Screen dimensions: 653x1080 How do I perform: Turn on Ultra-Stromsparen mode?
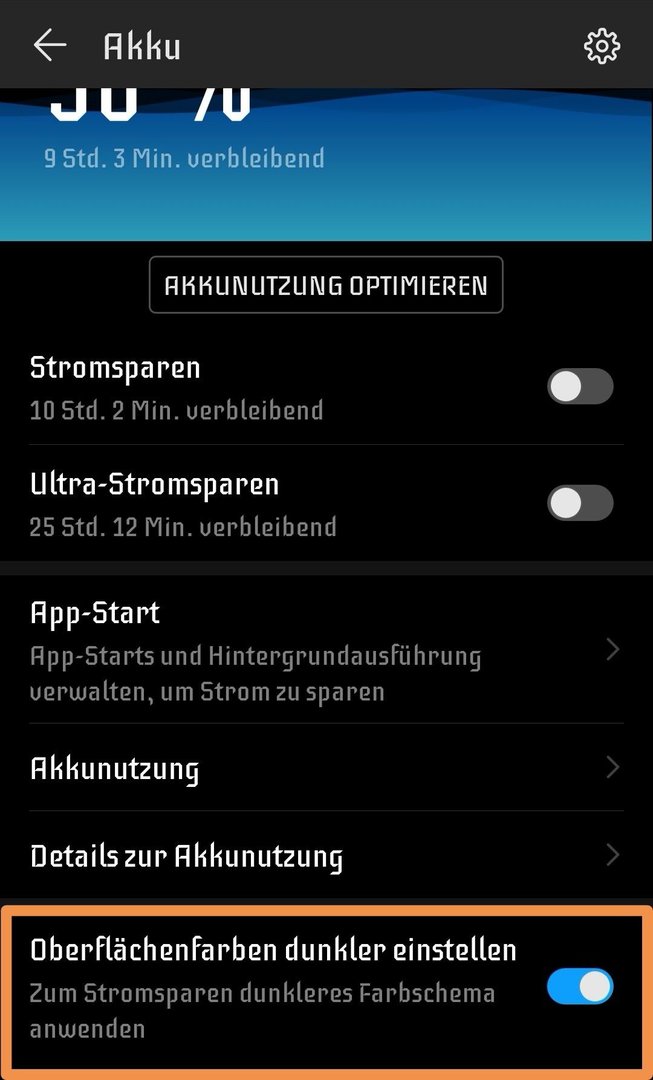[580, 503]
